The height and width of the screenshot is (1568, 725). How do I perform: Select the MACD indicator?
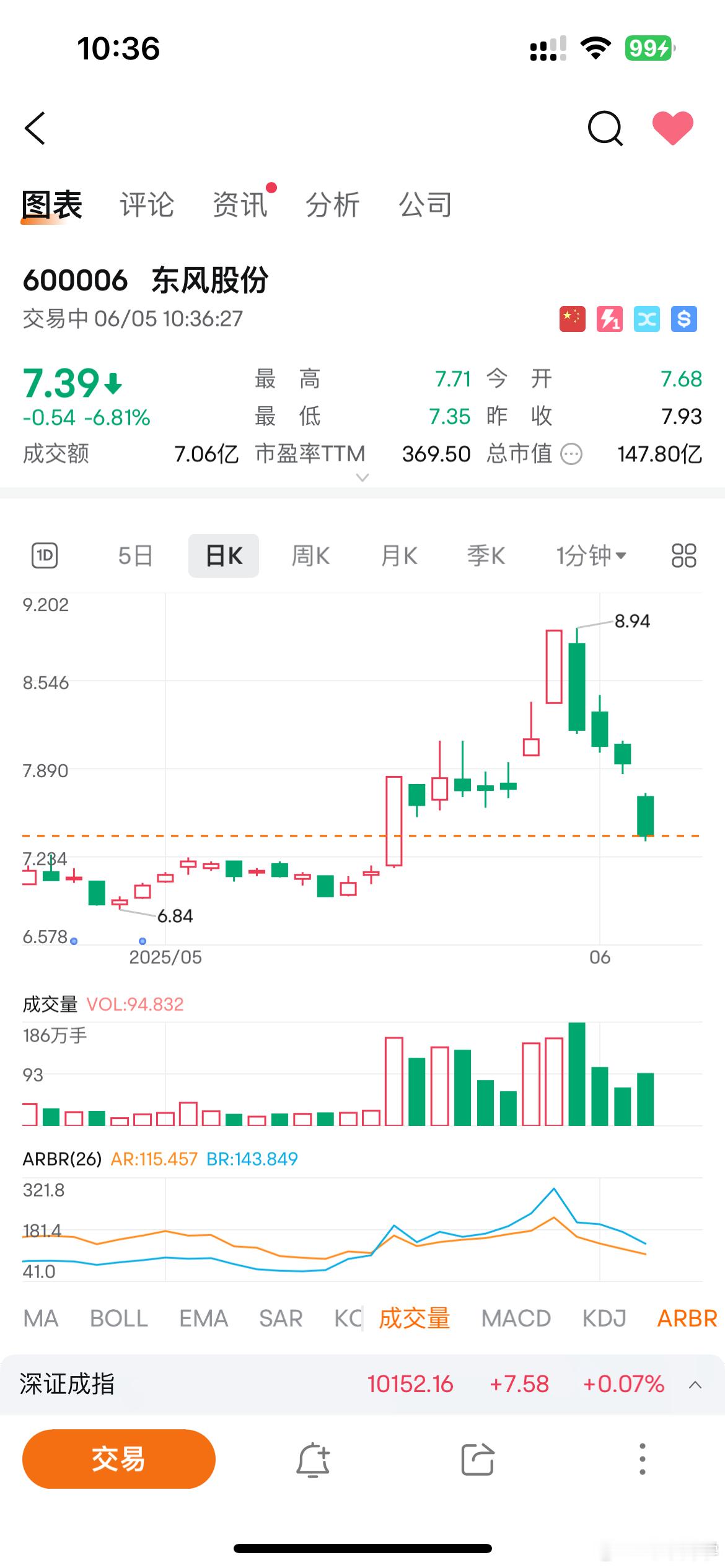[516, 1318]
